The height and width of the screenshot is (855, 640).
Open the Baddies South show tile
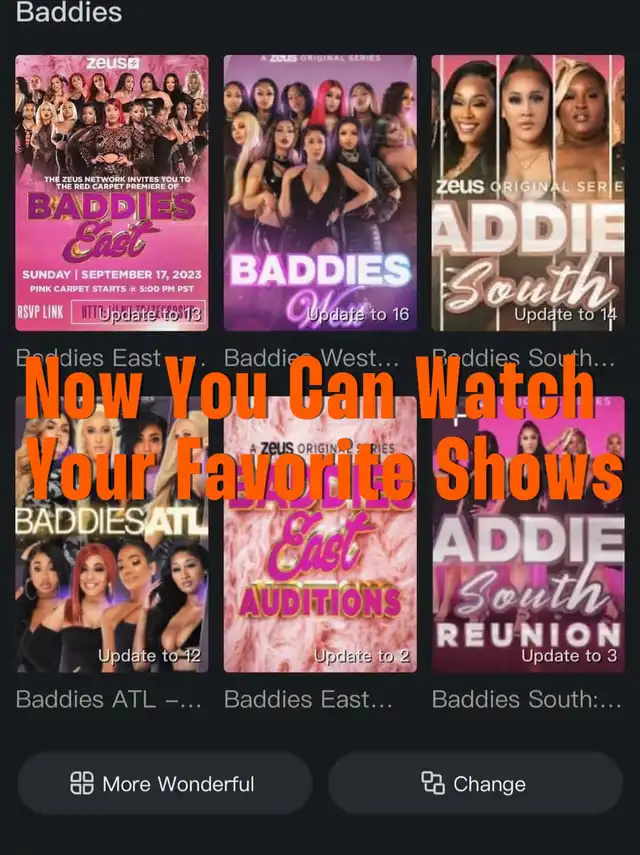click(528, 192)
